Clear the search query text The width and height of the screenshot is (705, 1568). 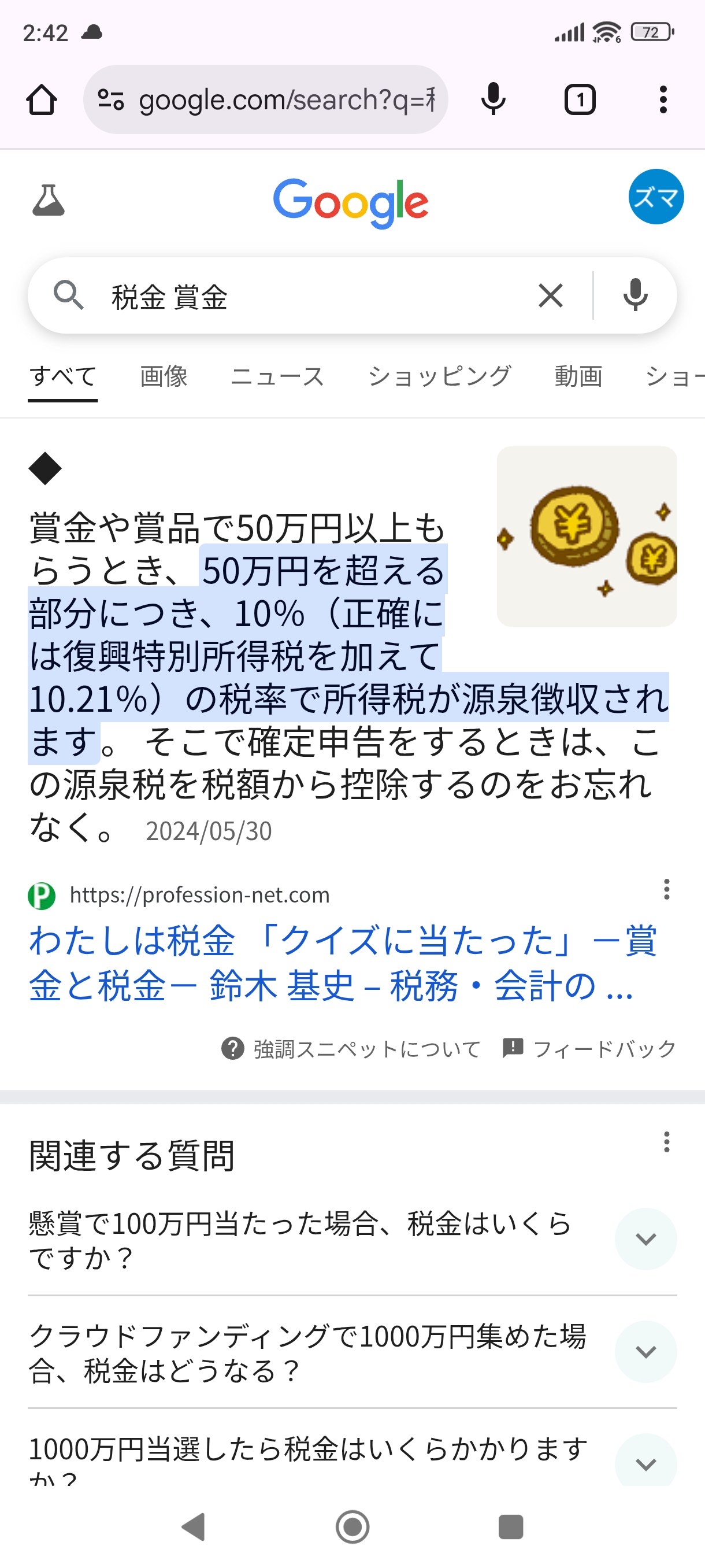550,297
